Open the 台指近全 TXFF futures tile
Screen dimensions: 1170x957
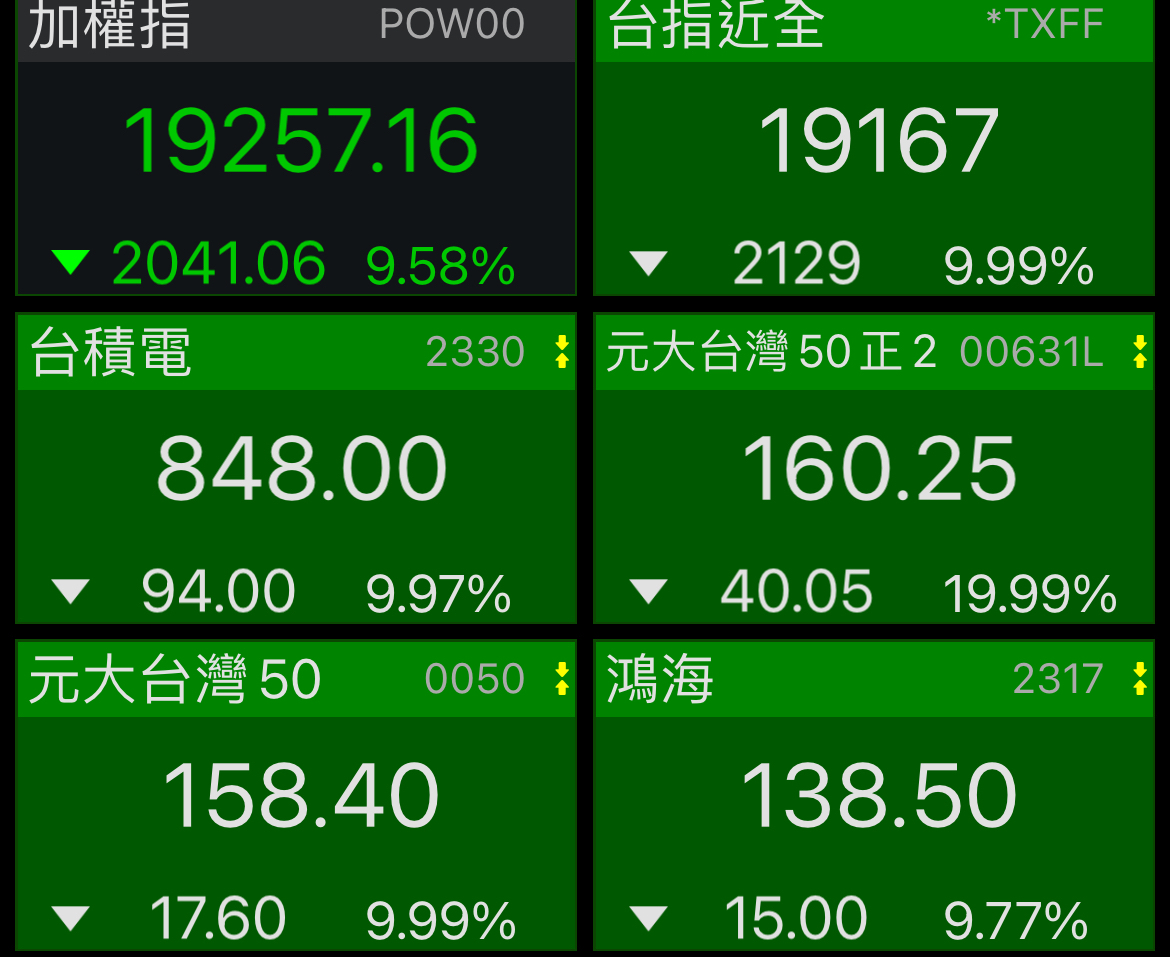pos(874,150)
